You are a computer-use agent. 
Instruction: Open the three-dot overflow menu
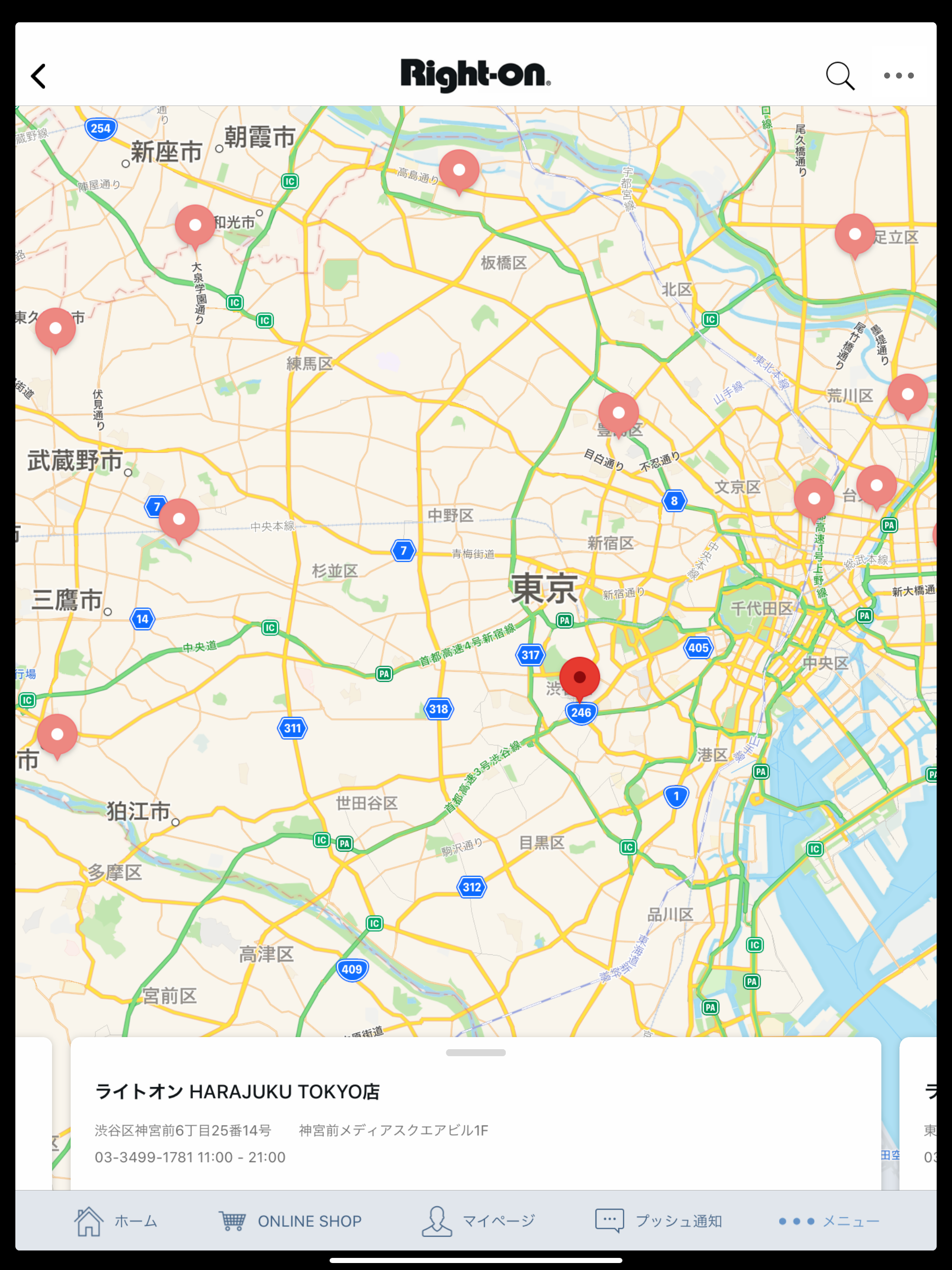click(x=899, y=75)
